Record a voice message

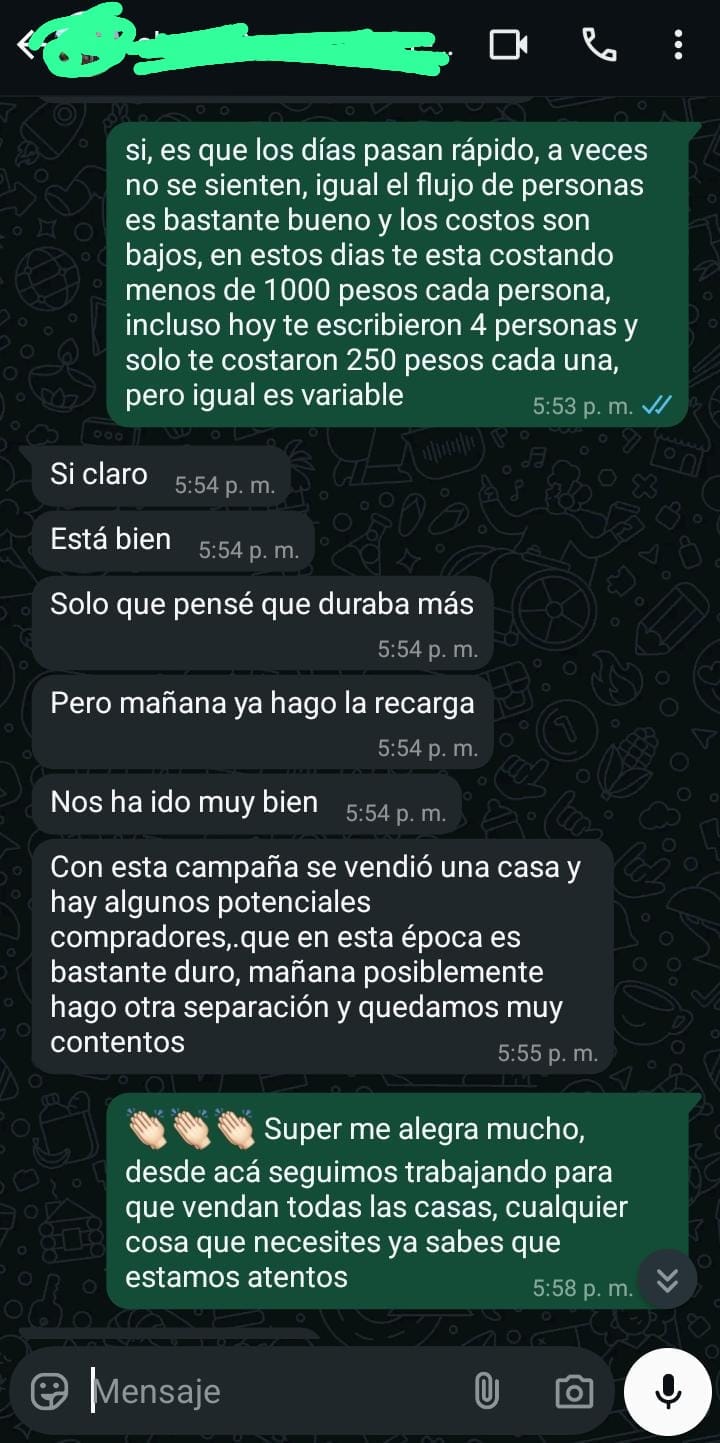(x=668, y=1391)
